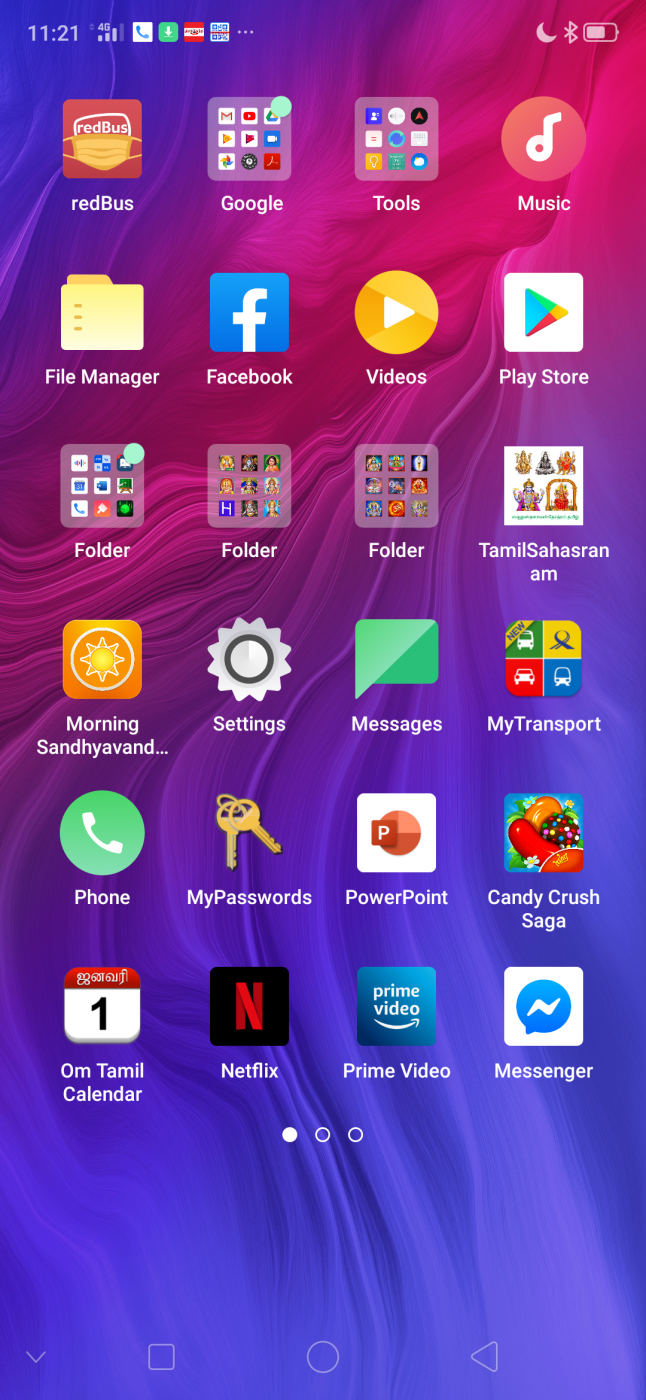Launch Facebook

point(250,313)
